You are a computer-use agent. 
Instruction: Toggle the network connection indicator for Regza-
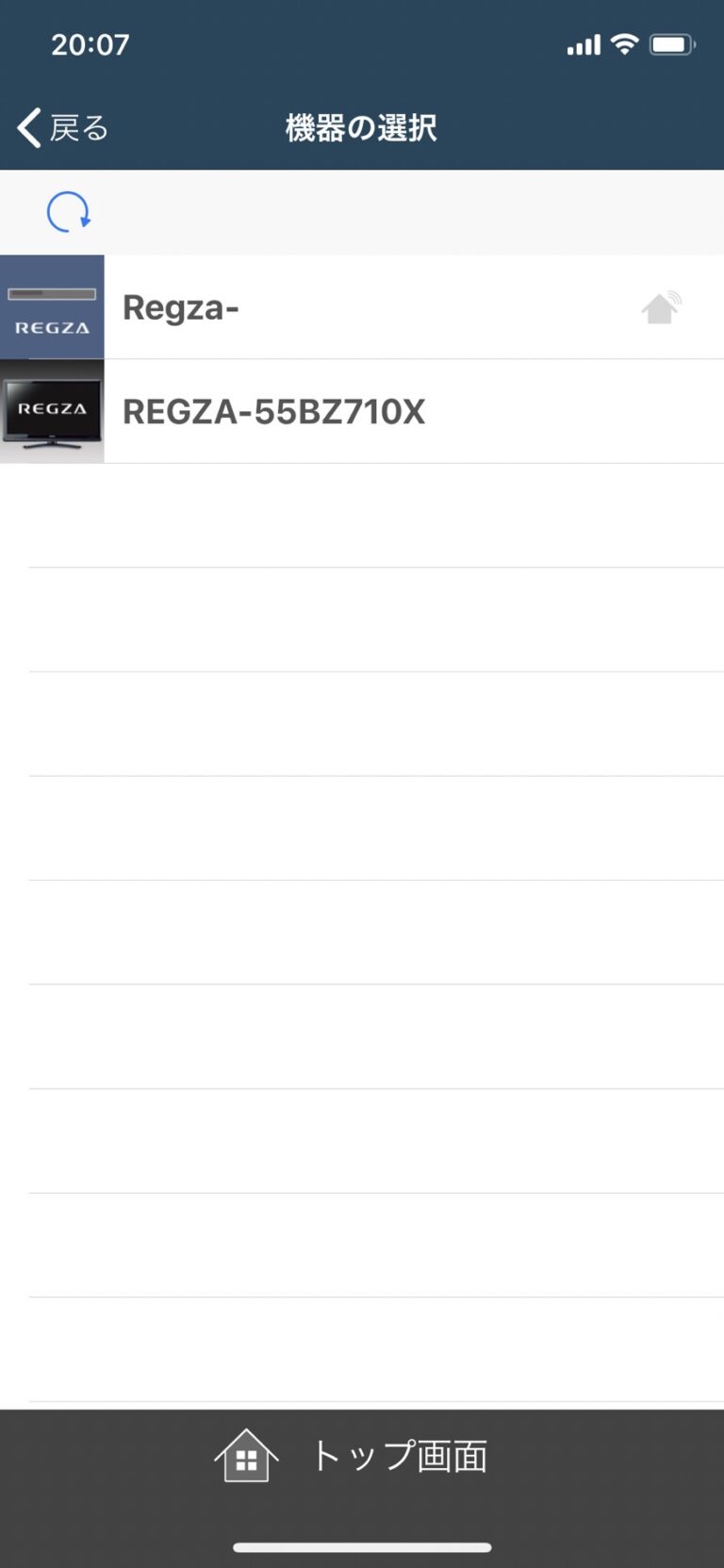coord(661,306)
